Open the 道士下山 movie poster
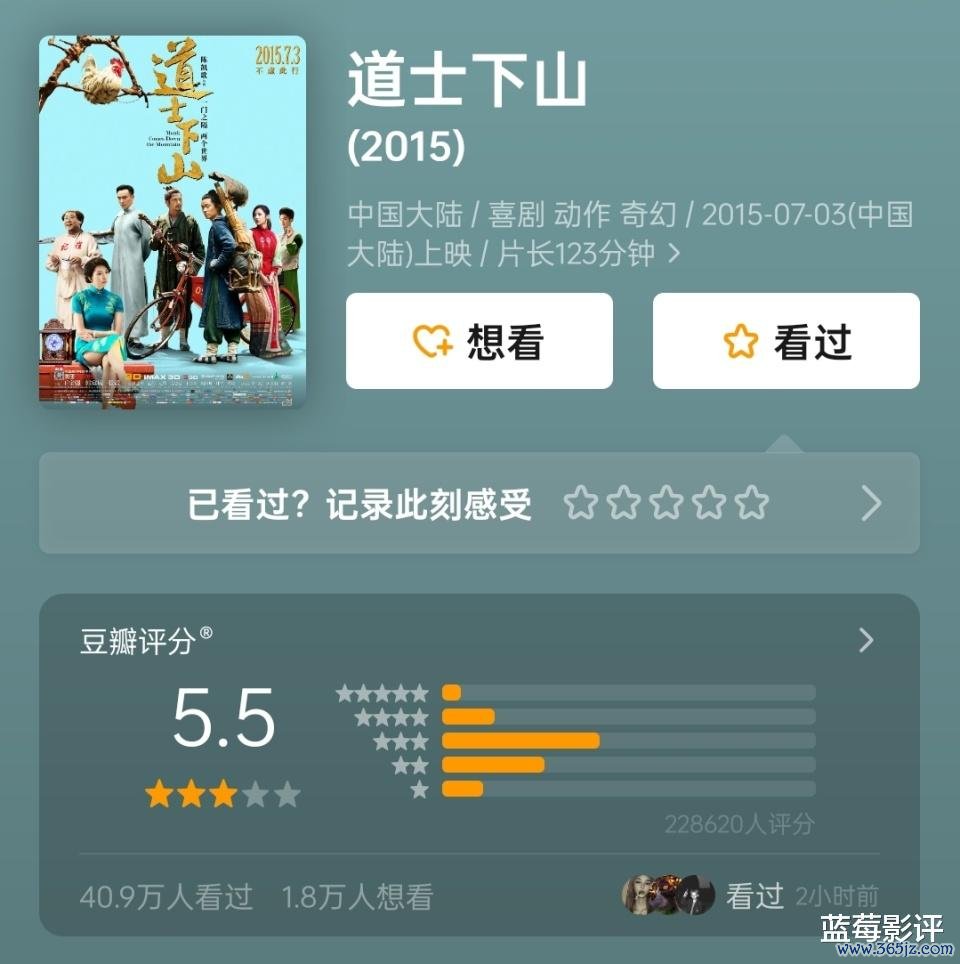The height and width of the screenshot is (964, 960). click(x=172, y=221)
